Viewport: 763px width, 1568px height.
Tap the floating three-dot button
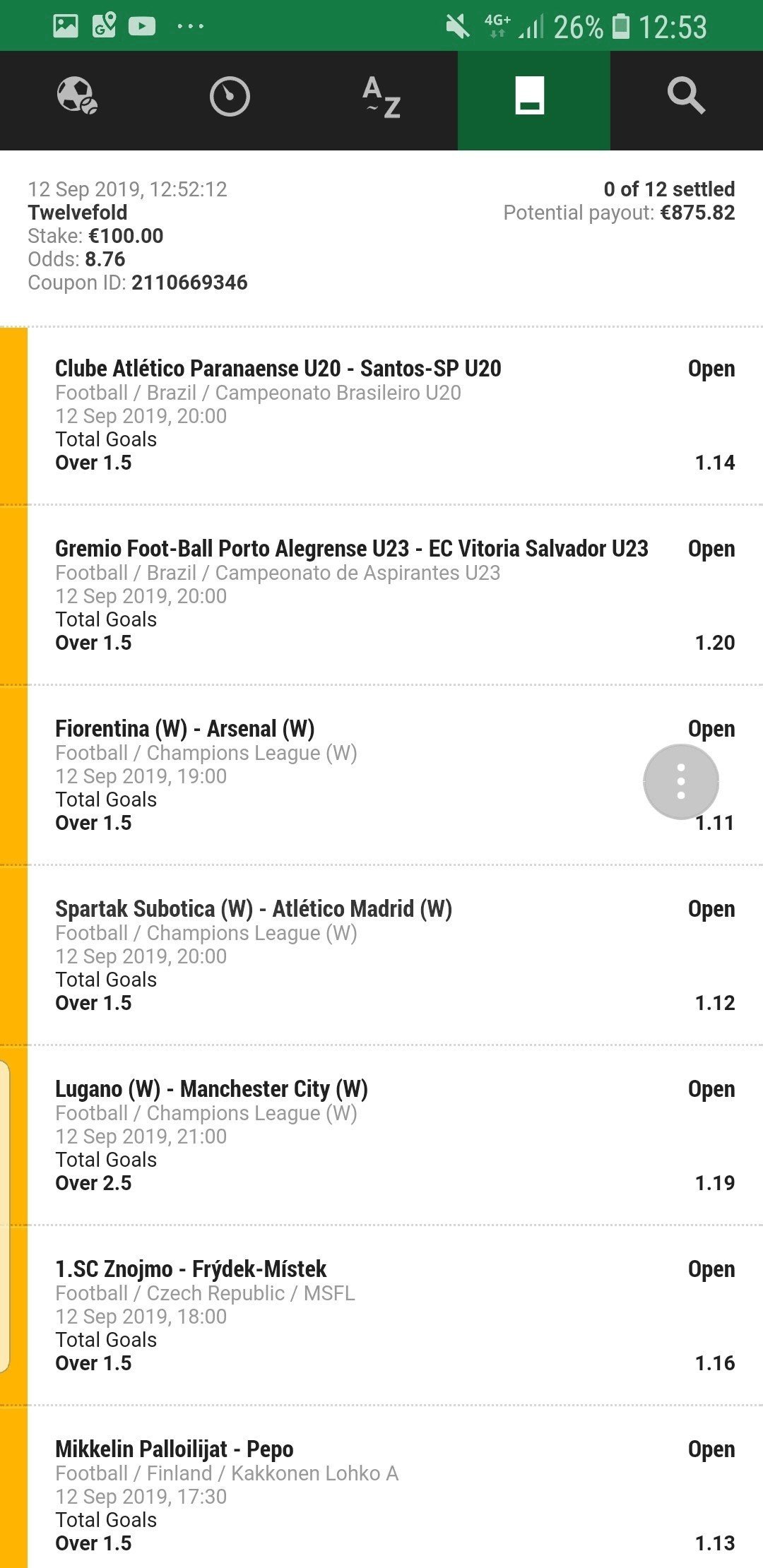680,781
